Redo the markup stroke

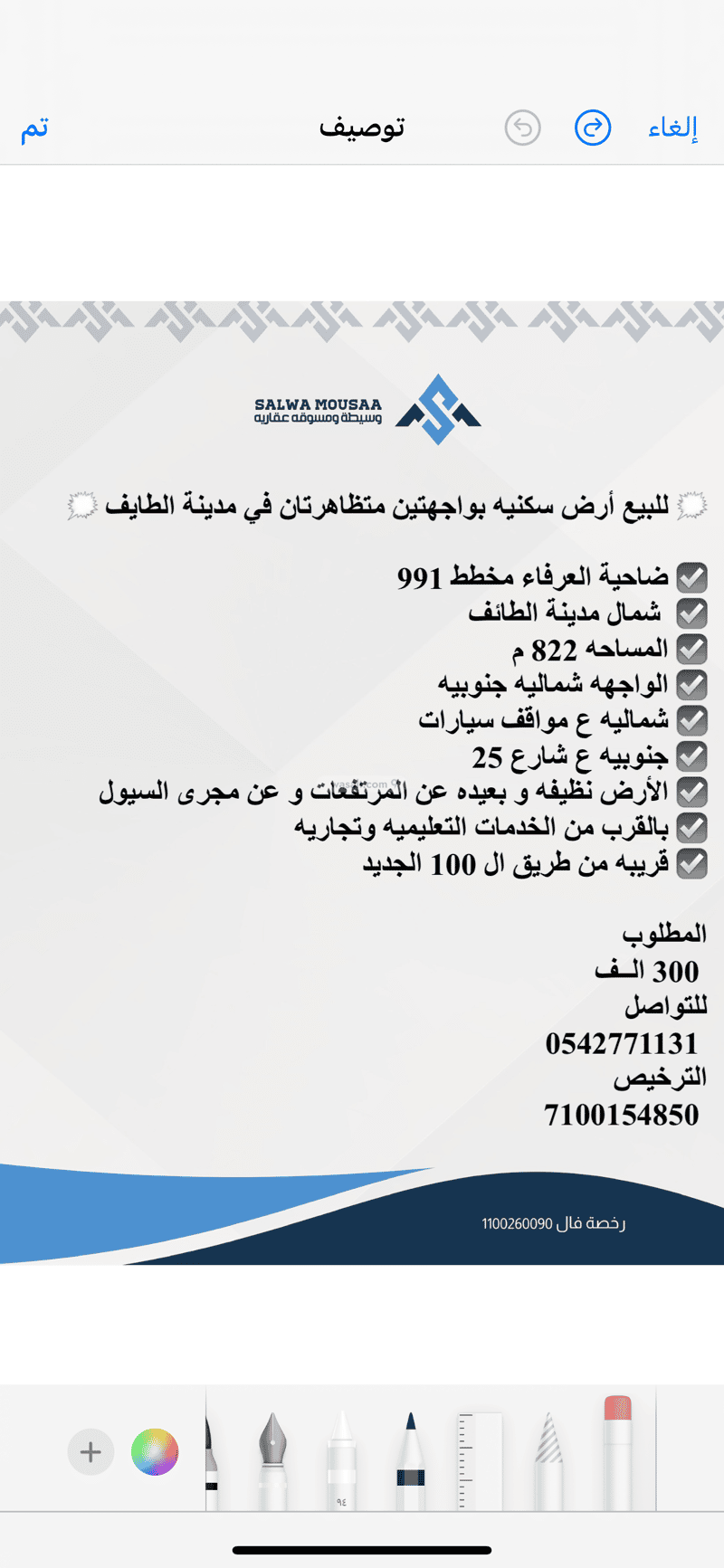tap(593, 128)
